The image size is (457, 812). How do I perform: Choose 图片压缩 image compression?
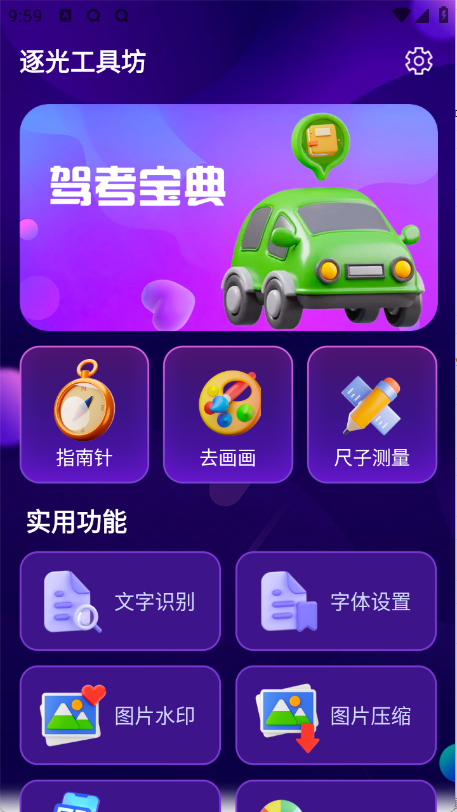pyautogui.click(x=336, y=715)
